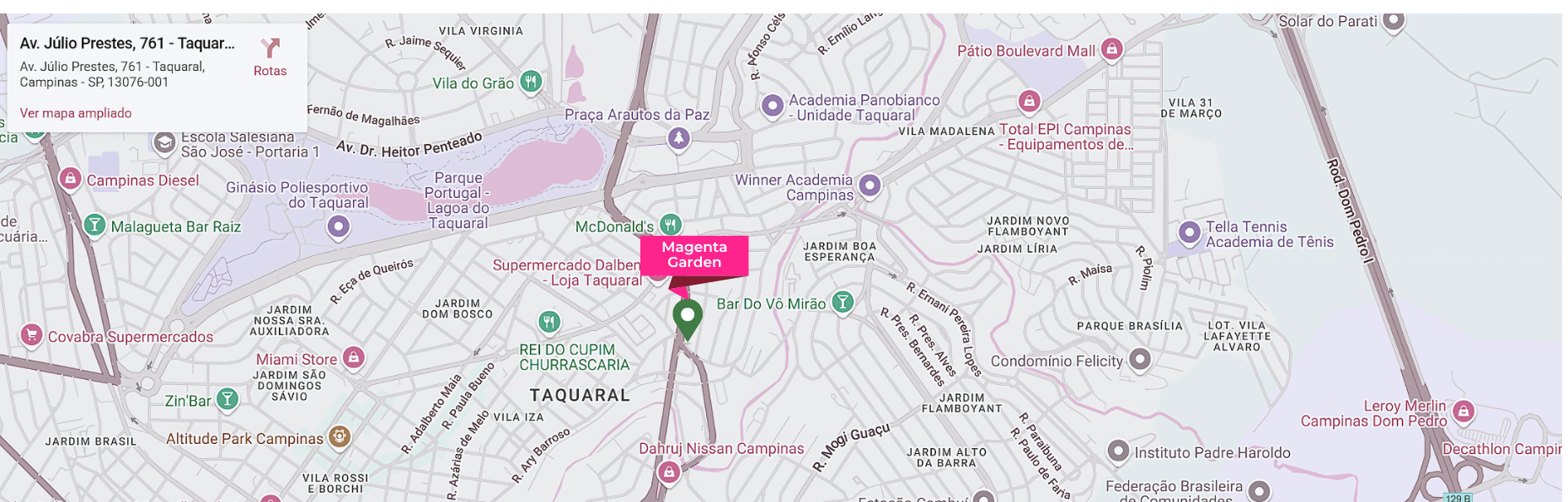Select the green location pin marker
Viewport: 1568px width, 502px height.
688,318
